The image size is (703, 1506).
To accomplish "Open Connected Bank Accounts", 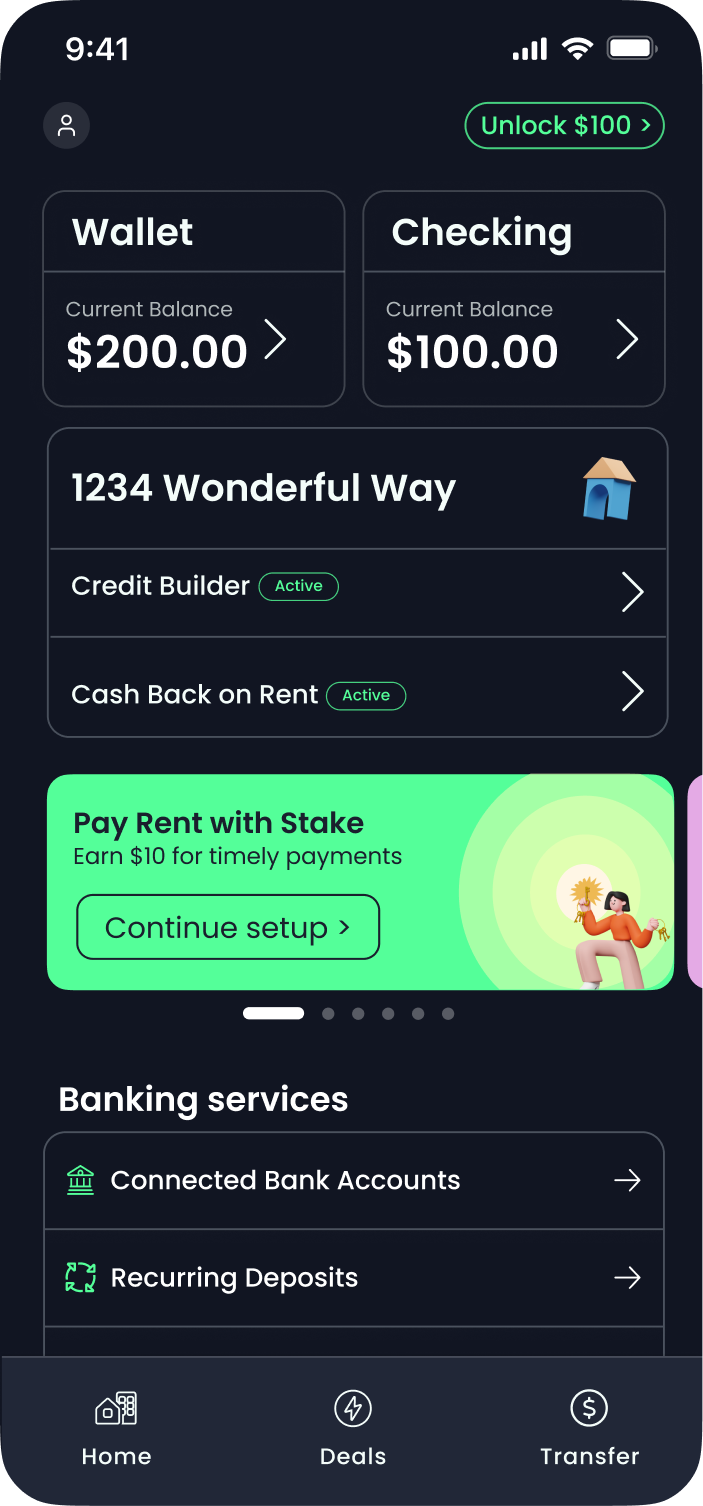I will click(x=354, y=1181).
